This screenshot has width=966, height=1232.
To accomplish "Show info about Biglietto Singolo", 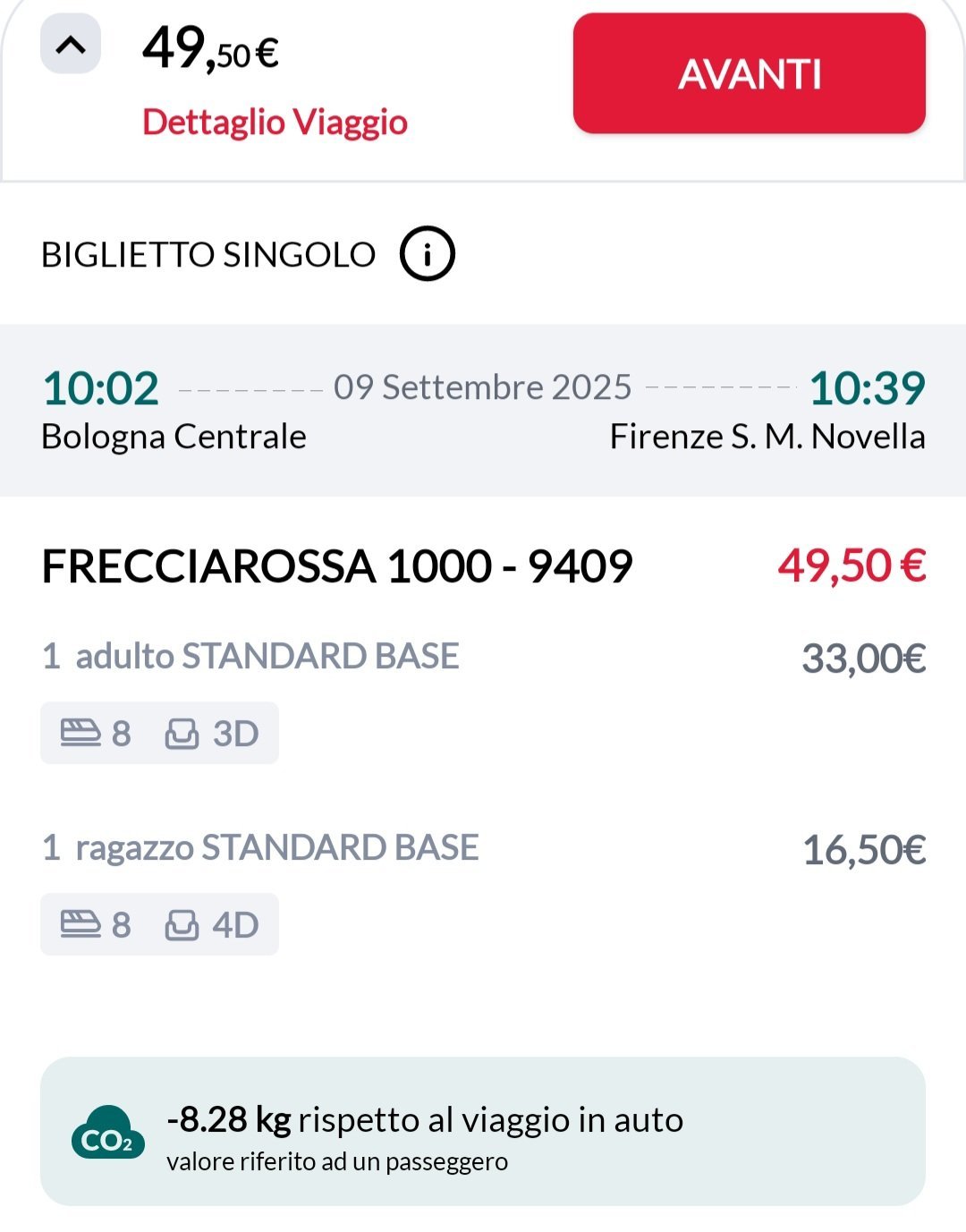I will point(427,255).
